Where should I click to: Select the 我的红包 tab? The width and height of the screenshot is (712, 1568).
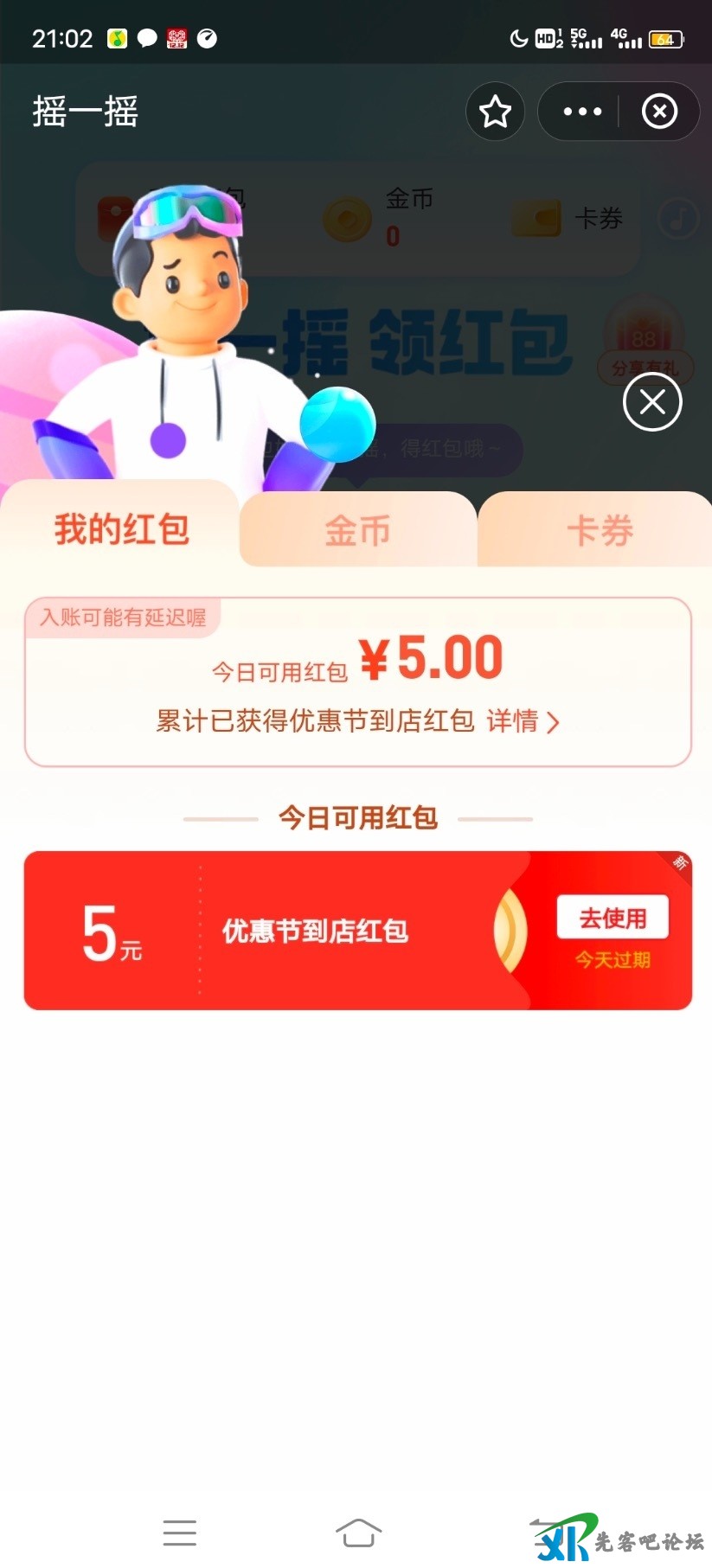[121, 528]
